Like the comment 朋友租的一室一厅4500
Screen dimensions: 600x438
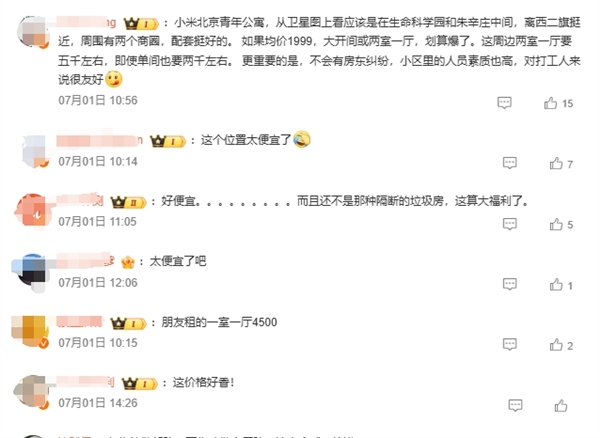point(550,346)
